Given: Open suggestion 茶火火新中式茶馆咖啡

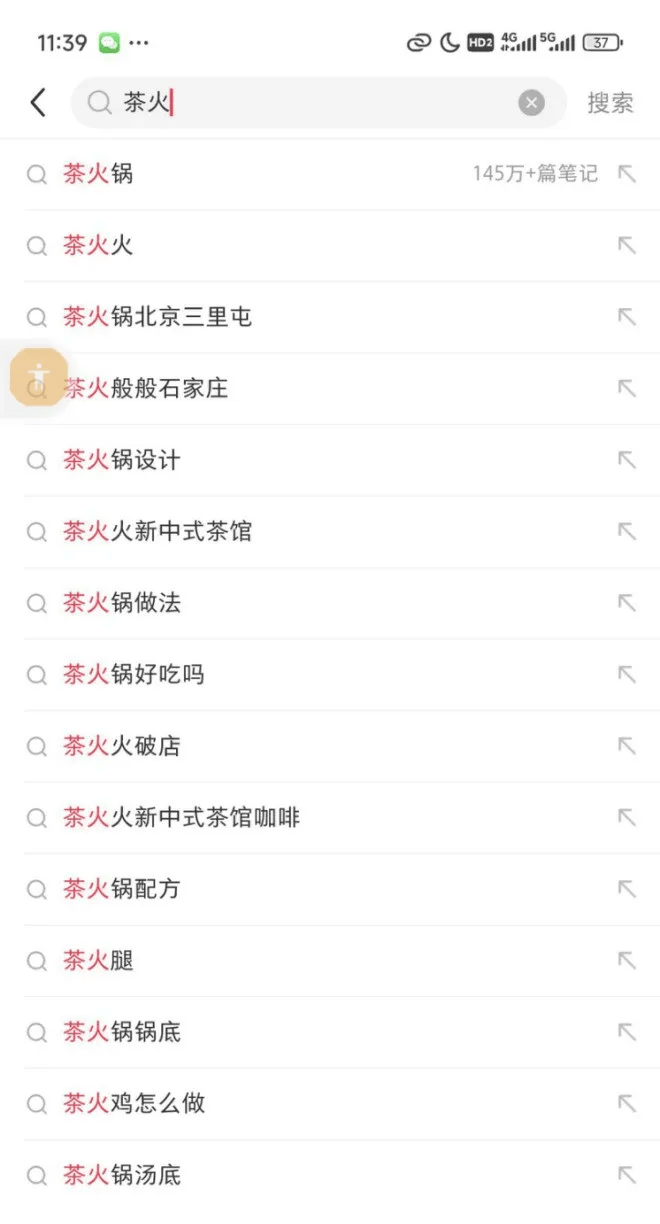Looking at the screenshot, I should tap(330, 818).
